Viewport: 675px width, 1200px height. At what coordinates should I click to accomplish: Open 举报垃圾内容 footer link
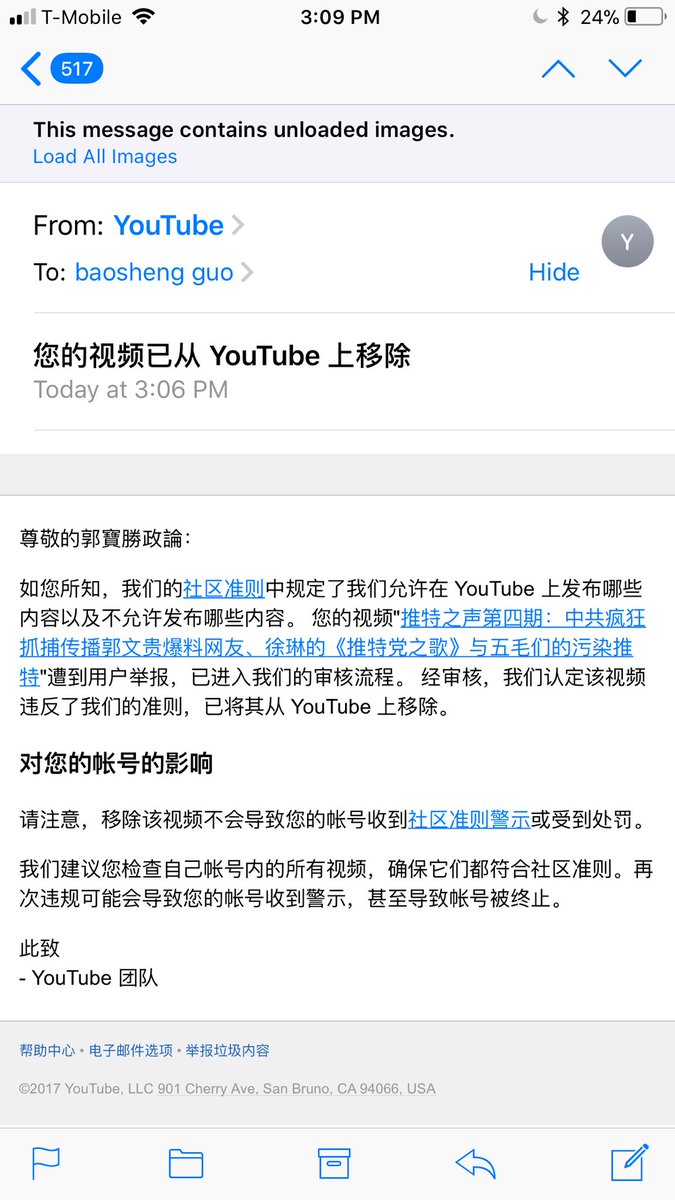(227, 1051)
